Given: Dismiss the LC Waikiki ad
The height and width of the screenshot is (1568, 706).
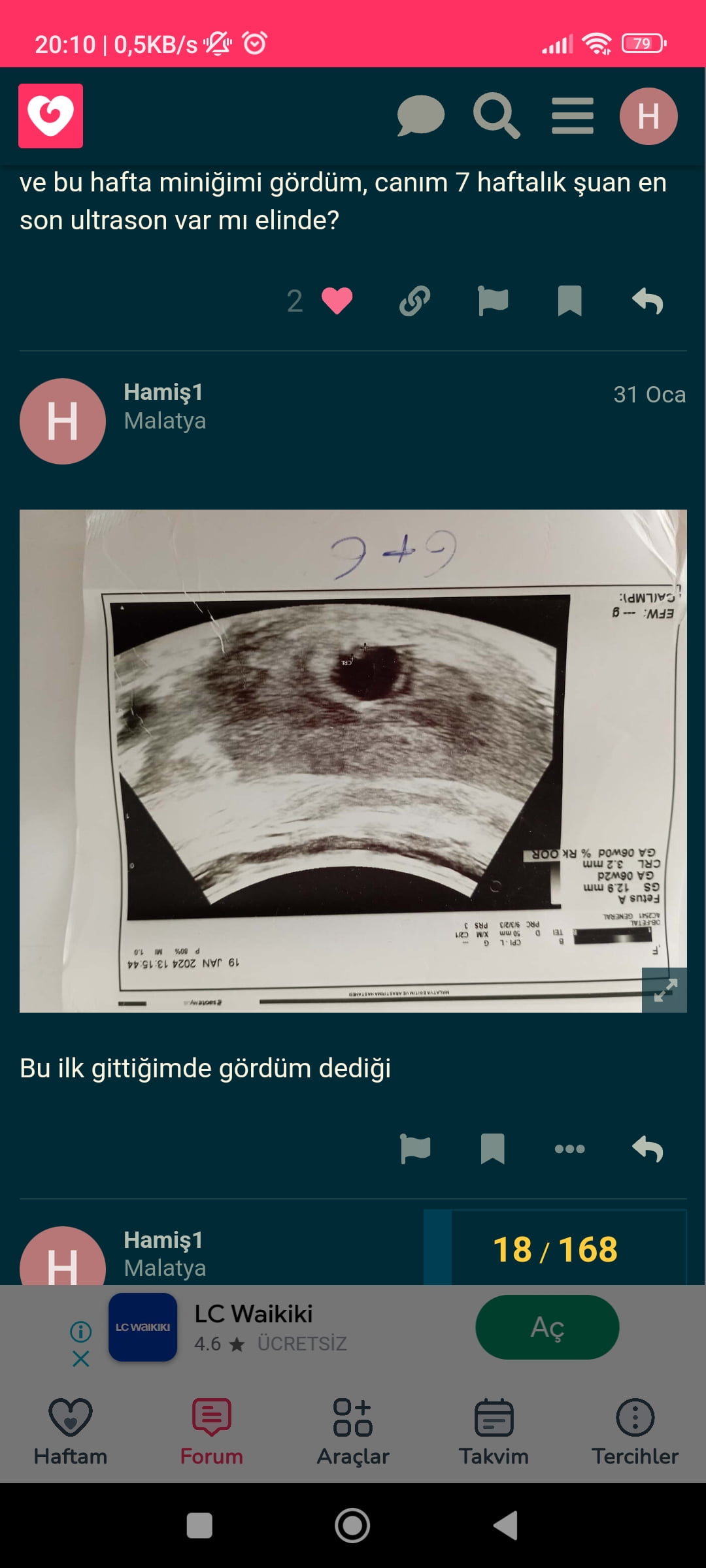Looking at the screenshot, I should [x=81, y=1359].
